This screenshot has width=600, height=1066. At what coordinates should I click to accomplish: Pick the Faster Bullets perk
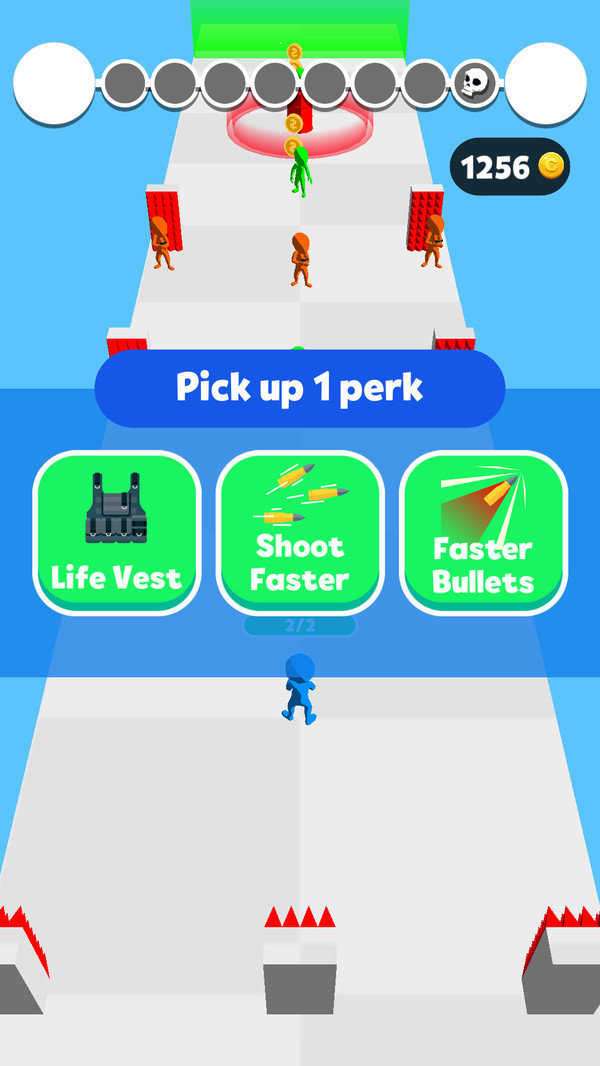pos(483,532)
